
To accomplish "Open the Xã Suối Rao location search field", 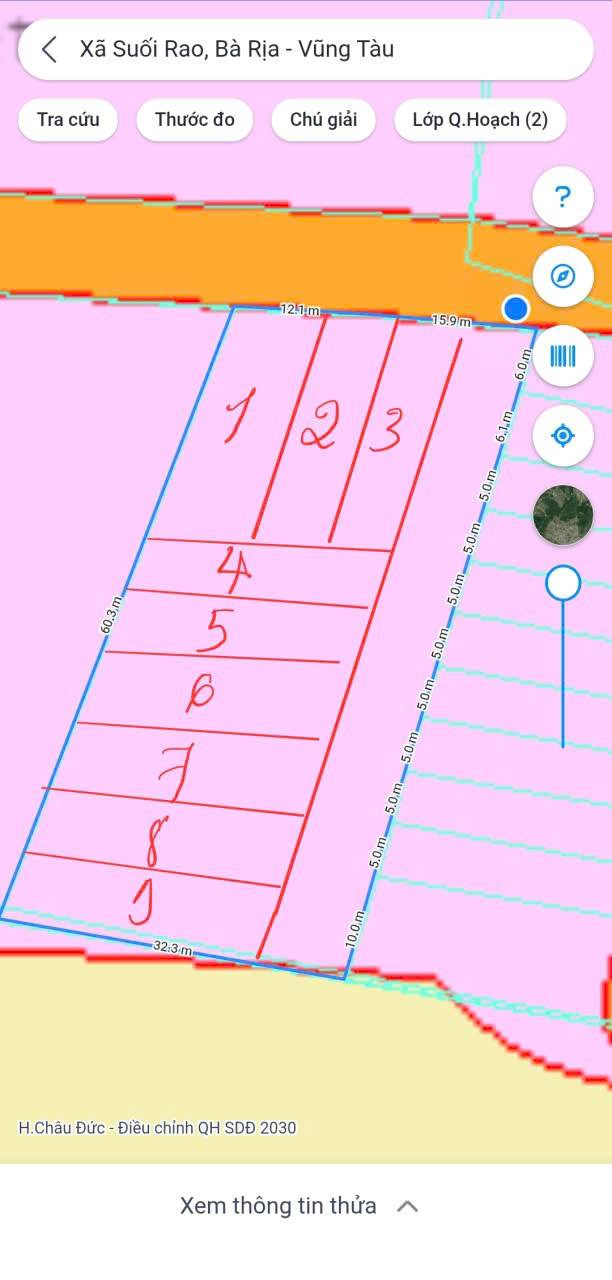I will (x=320, y=49).
